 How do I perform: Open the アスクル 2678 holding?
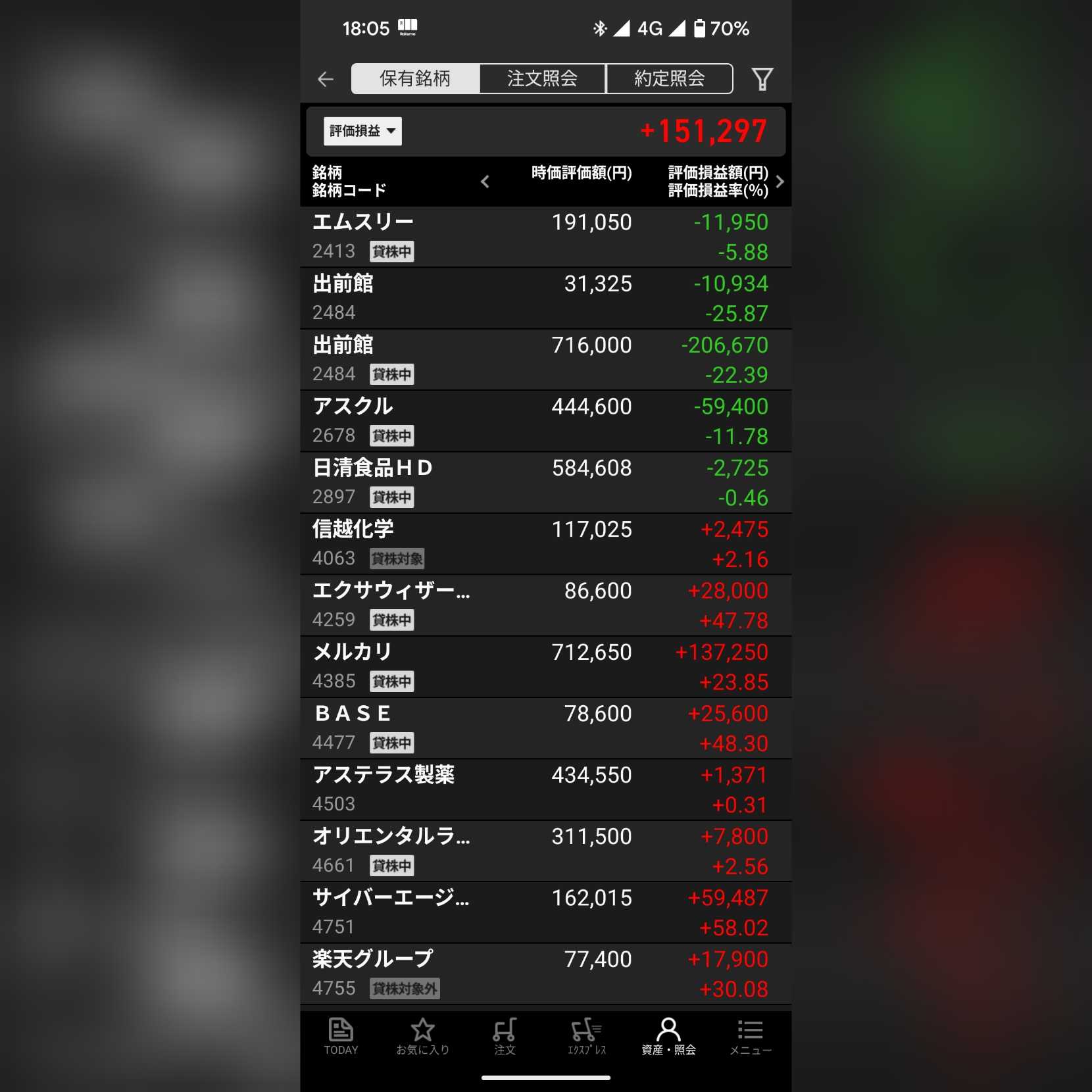(545, 421)
